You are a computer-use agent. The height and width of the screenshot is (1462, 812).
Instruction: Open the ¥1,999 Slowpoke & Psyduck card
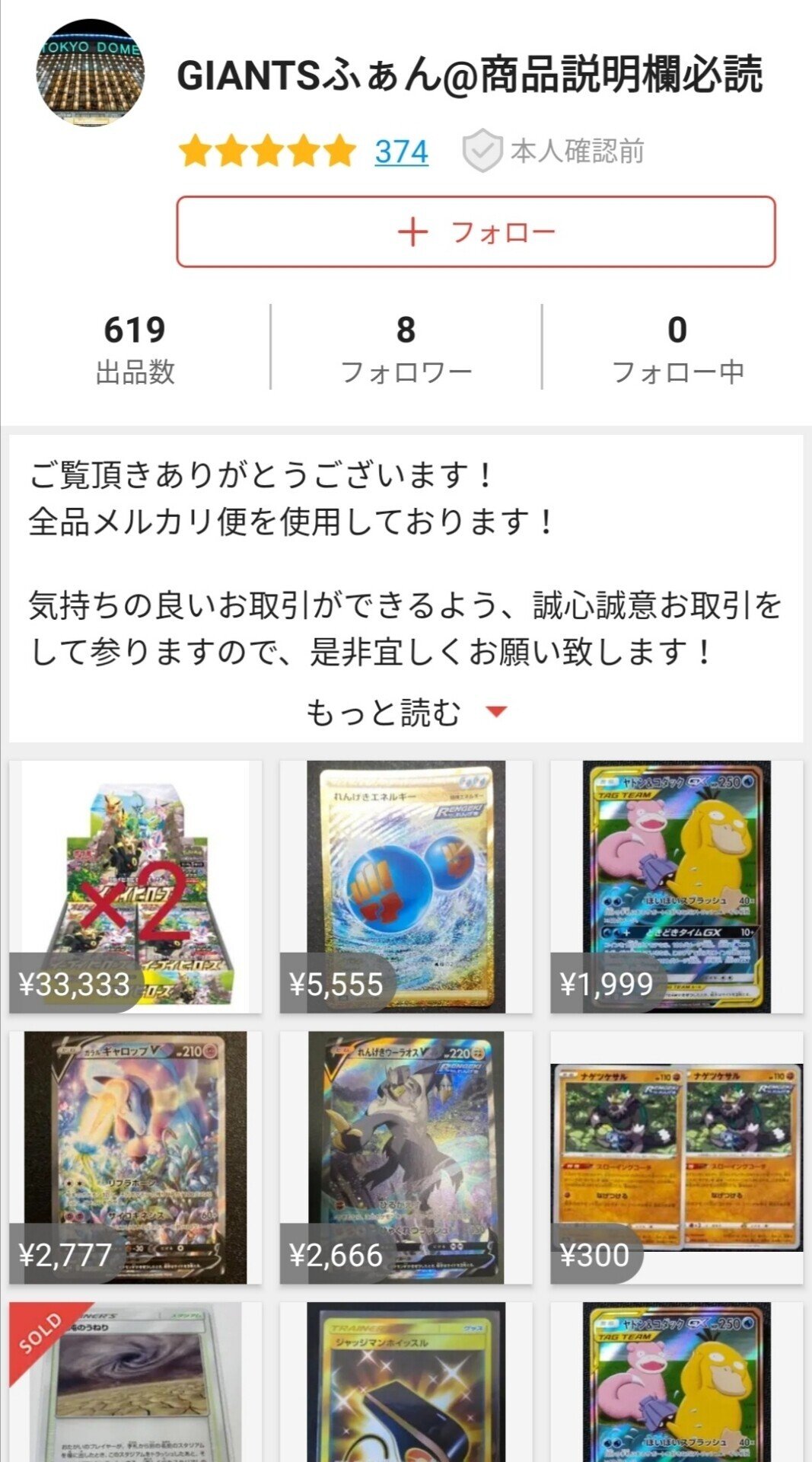676,886
